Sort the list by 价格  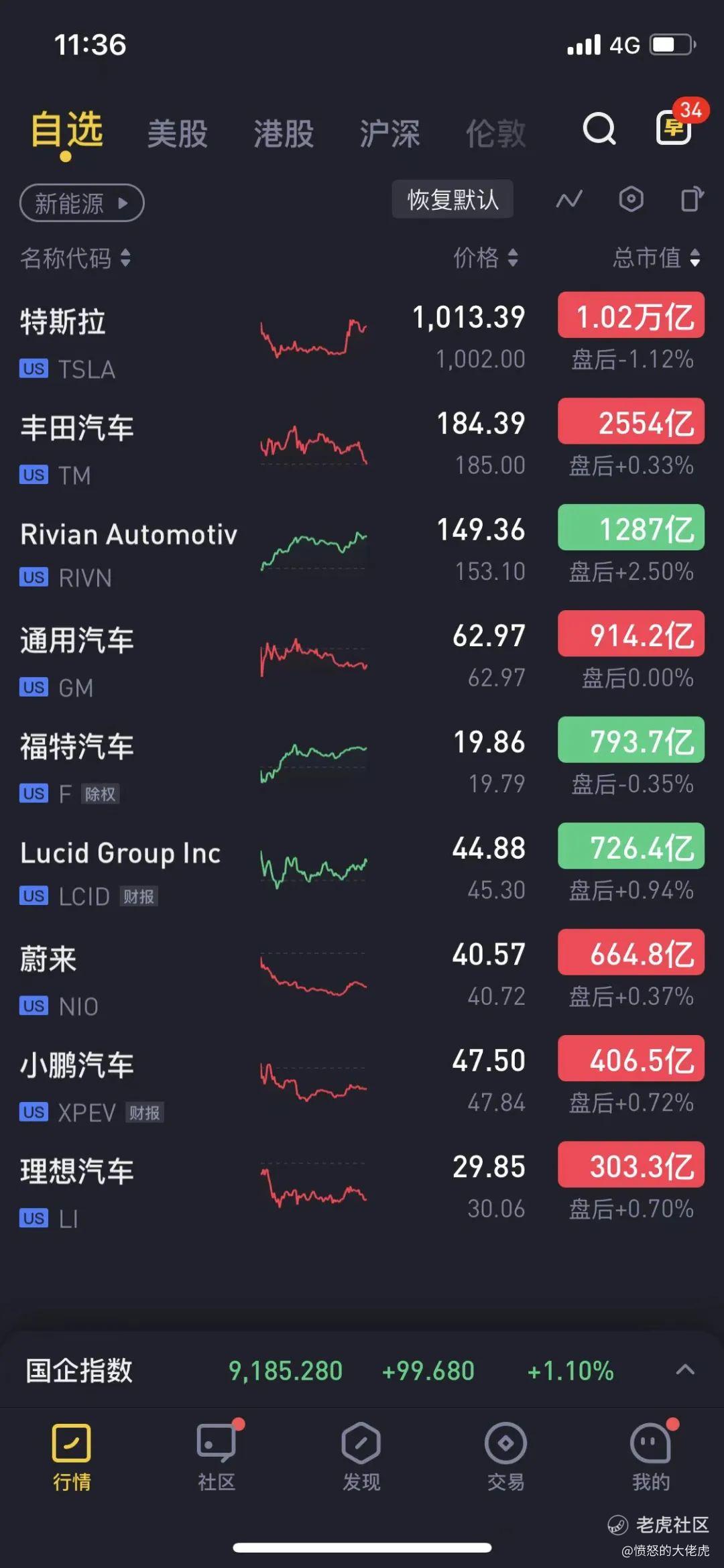[x=485, y=257]
